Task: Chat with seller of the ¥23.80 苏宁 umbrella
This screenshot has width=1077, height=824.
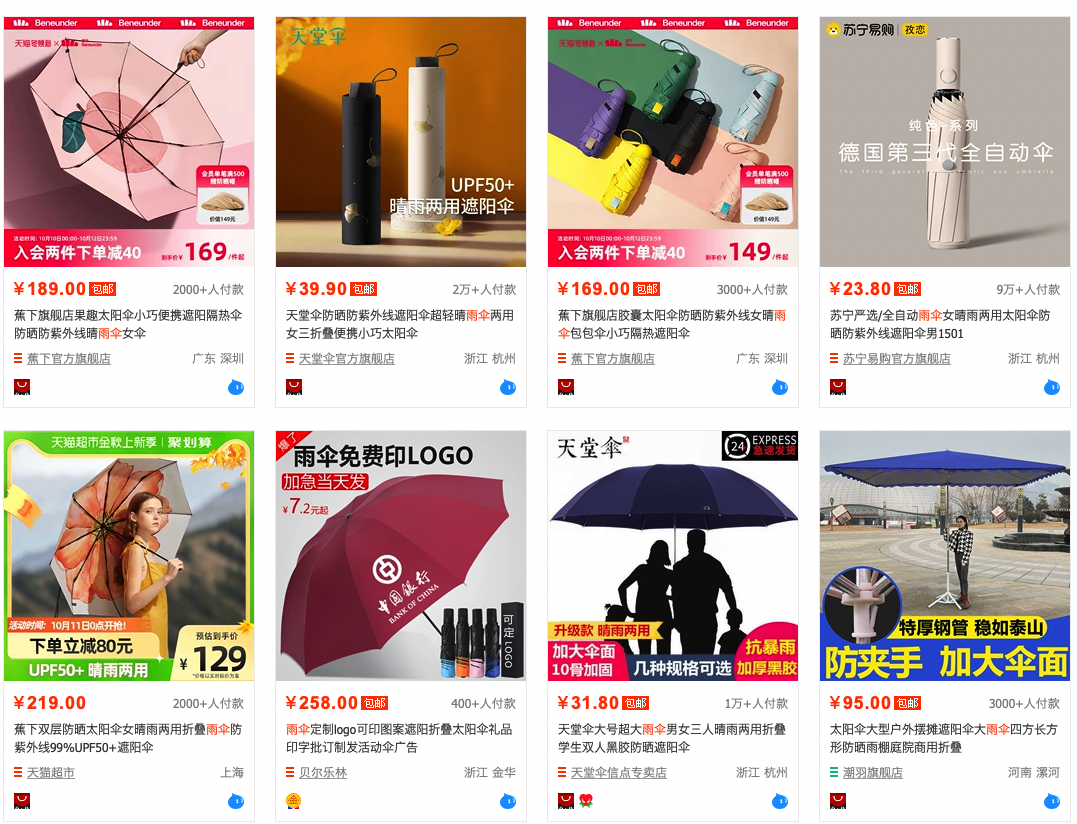Action: pos(1051,387)
